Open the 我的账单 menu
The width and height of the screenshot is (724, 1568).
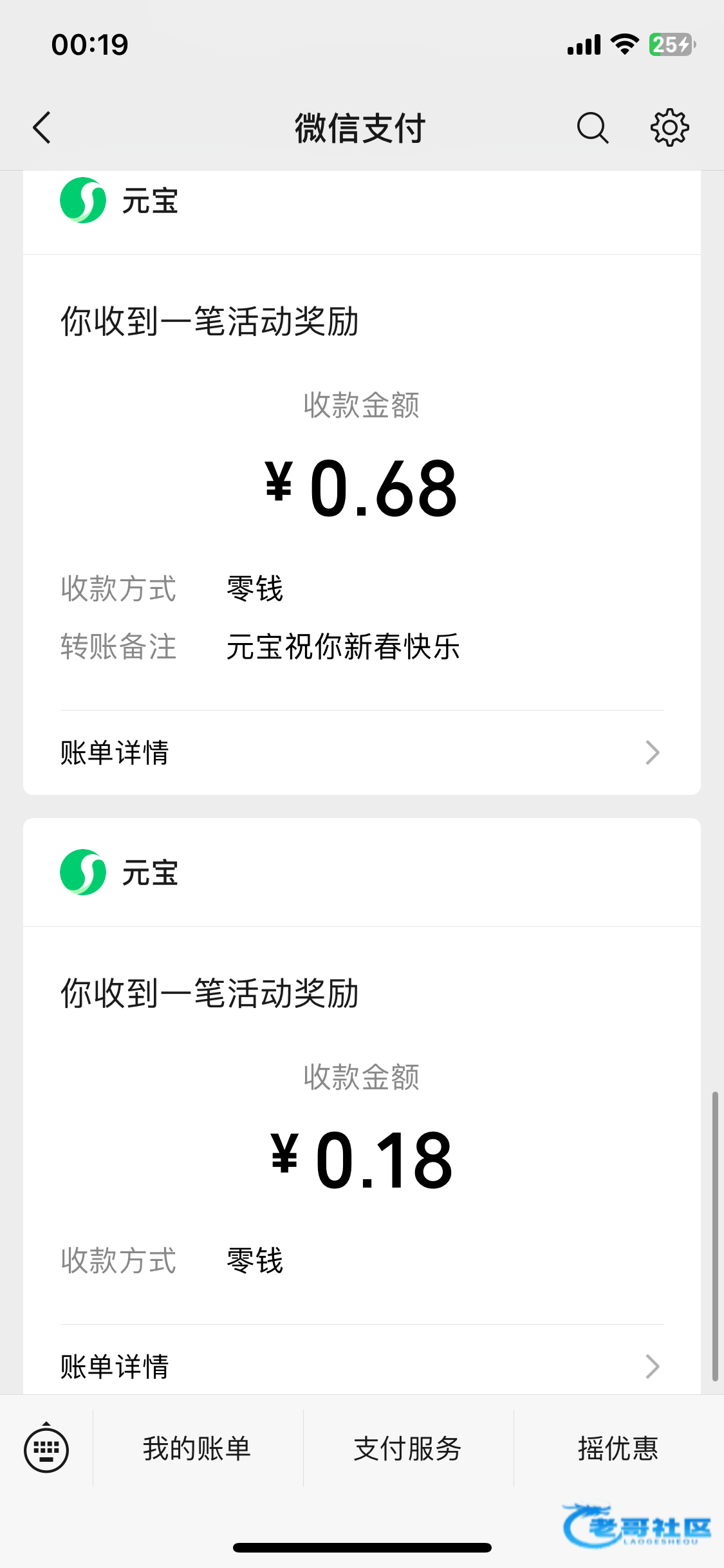tap(197, 1449)
